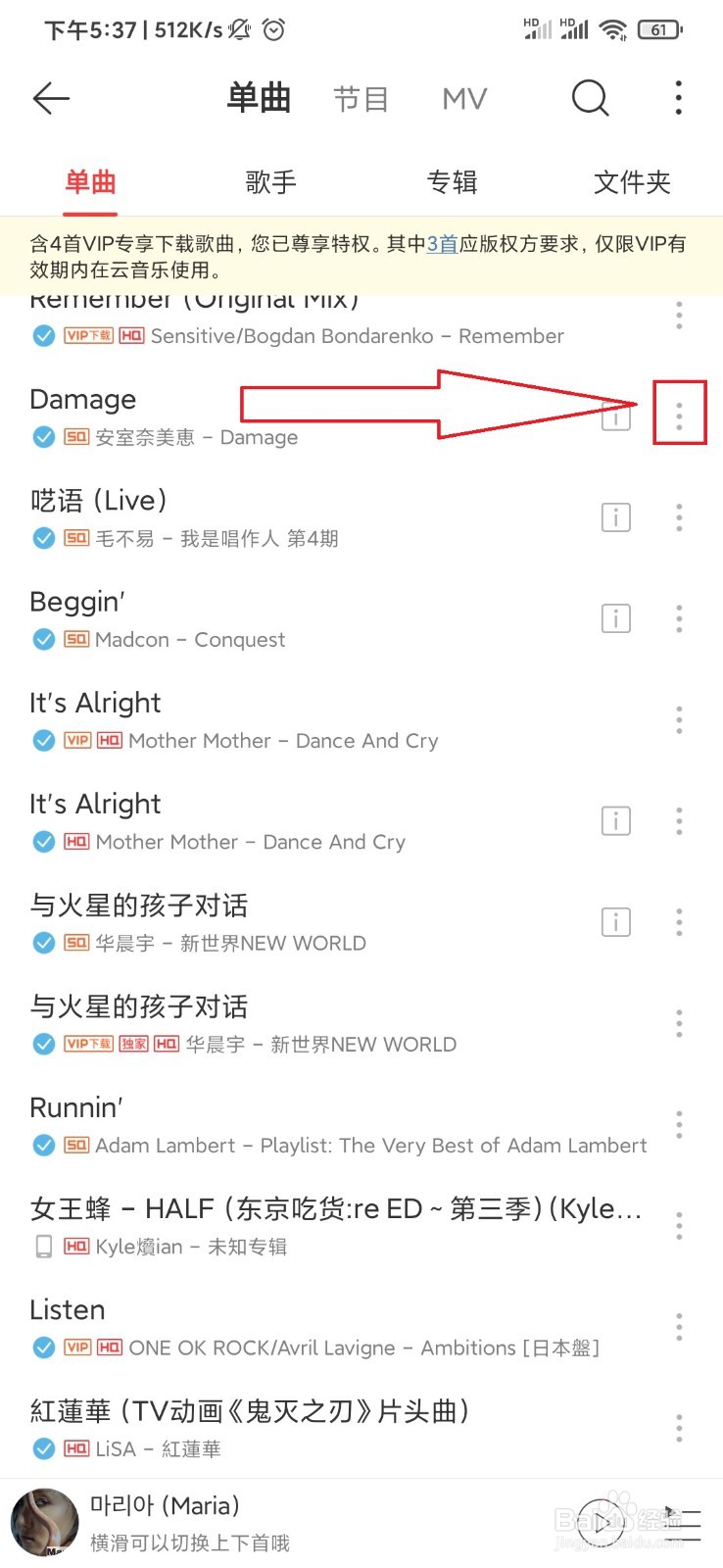Play the current song 마리아 (Maria)
Image resolution: width=723 pixels, height=1568 pixels.
(x=602, y=1522)
